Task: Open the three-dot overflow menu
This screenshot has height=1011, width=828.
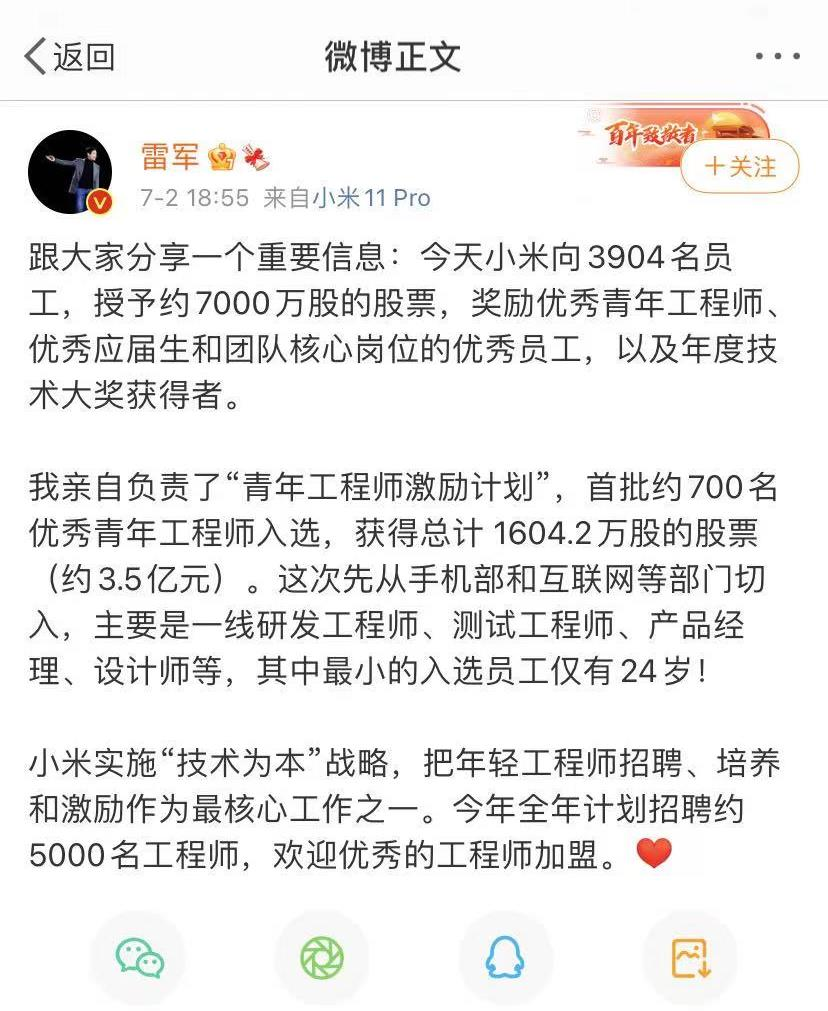Action: pos(776,57)
